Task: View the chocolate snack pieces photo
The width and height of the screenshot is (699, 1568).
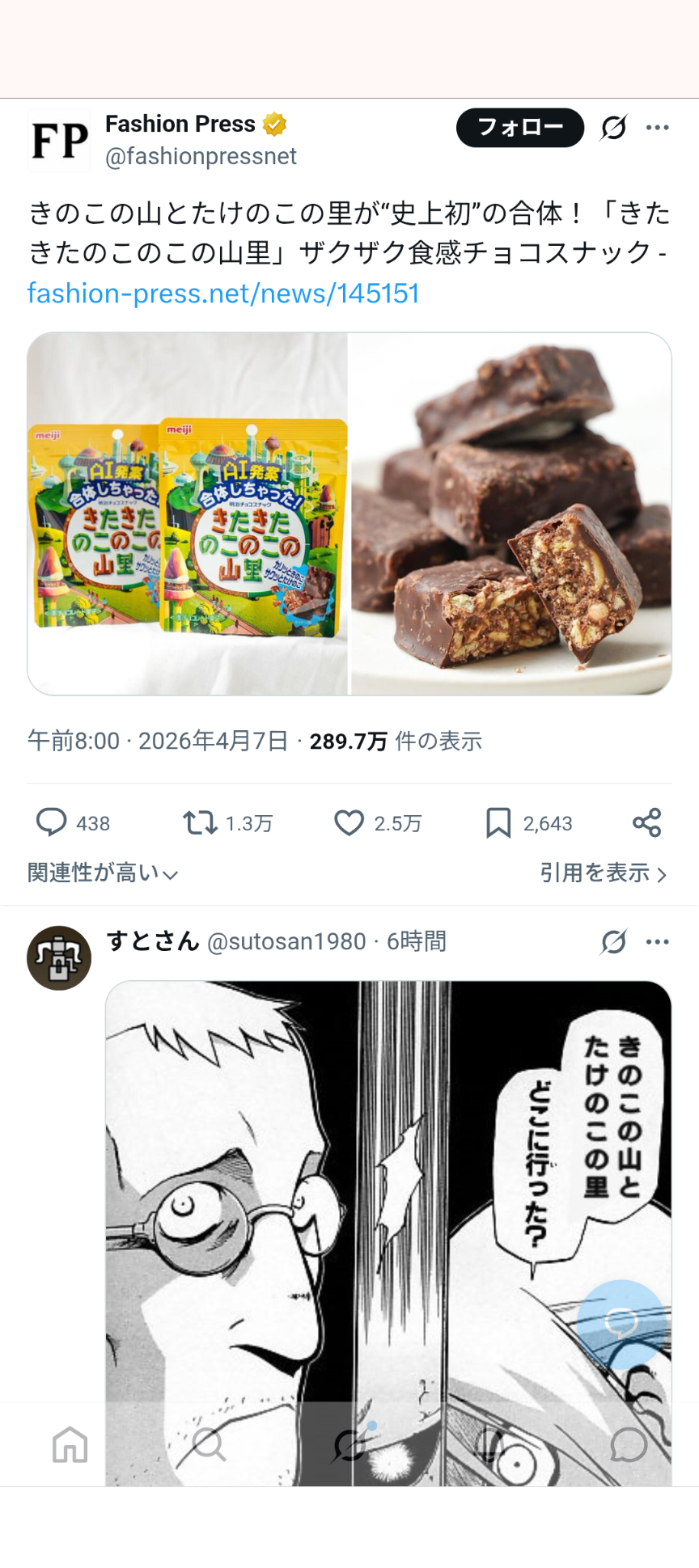Action: coord(510,514)
